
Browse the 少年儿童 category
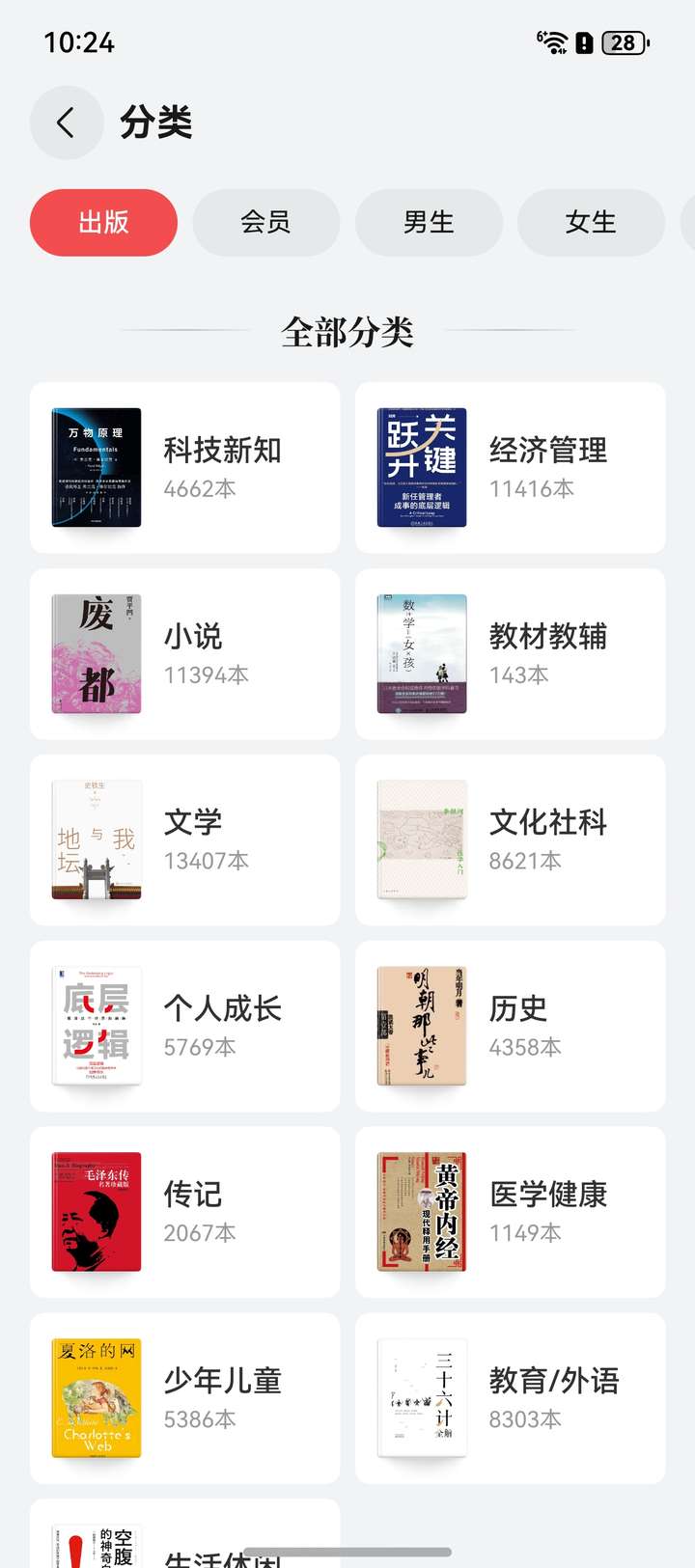click(185, 1399)
